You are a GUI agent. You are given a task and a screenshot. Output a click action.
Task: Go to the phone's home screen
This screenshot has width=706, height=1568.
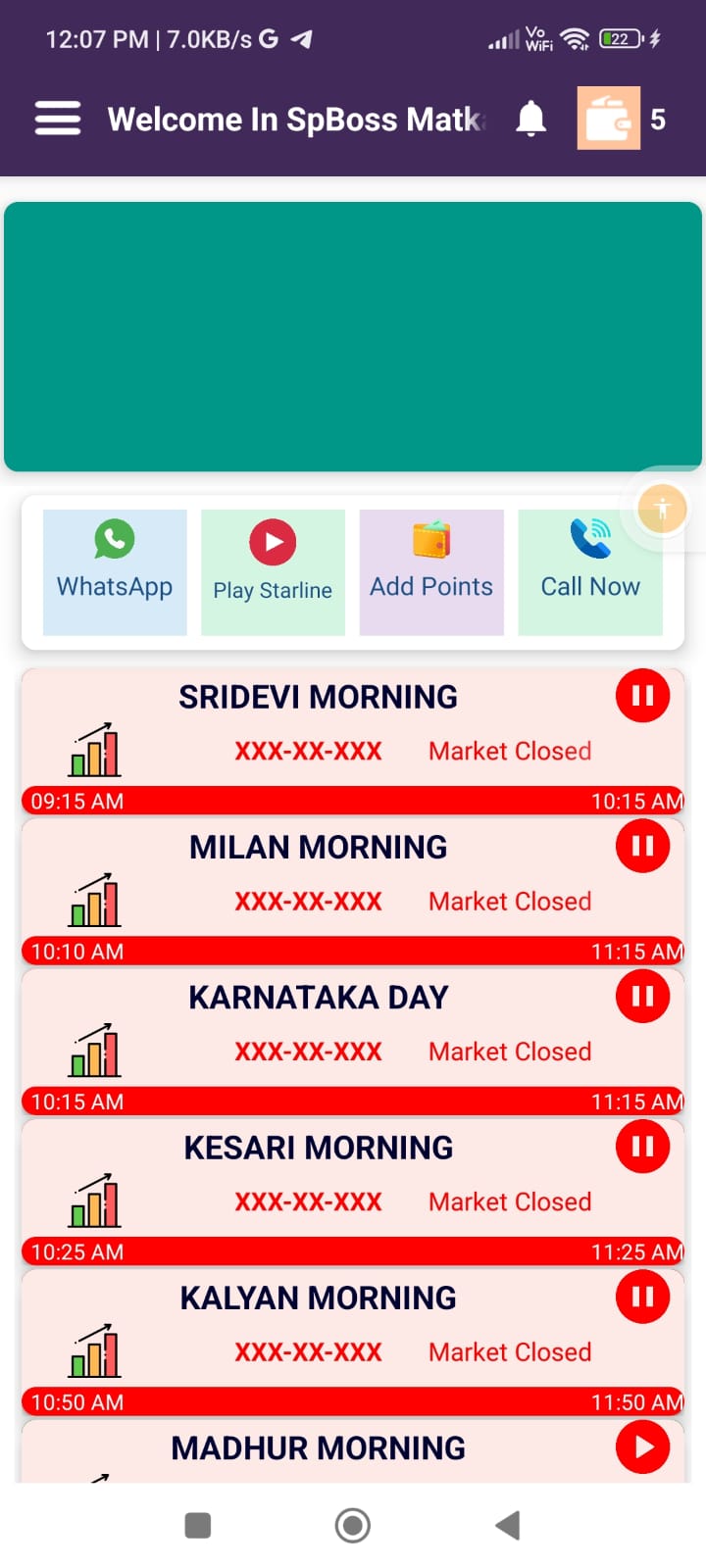click(x=353, y=1525)
